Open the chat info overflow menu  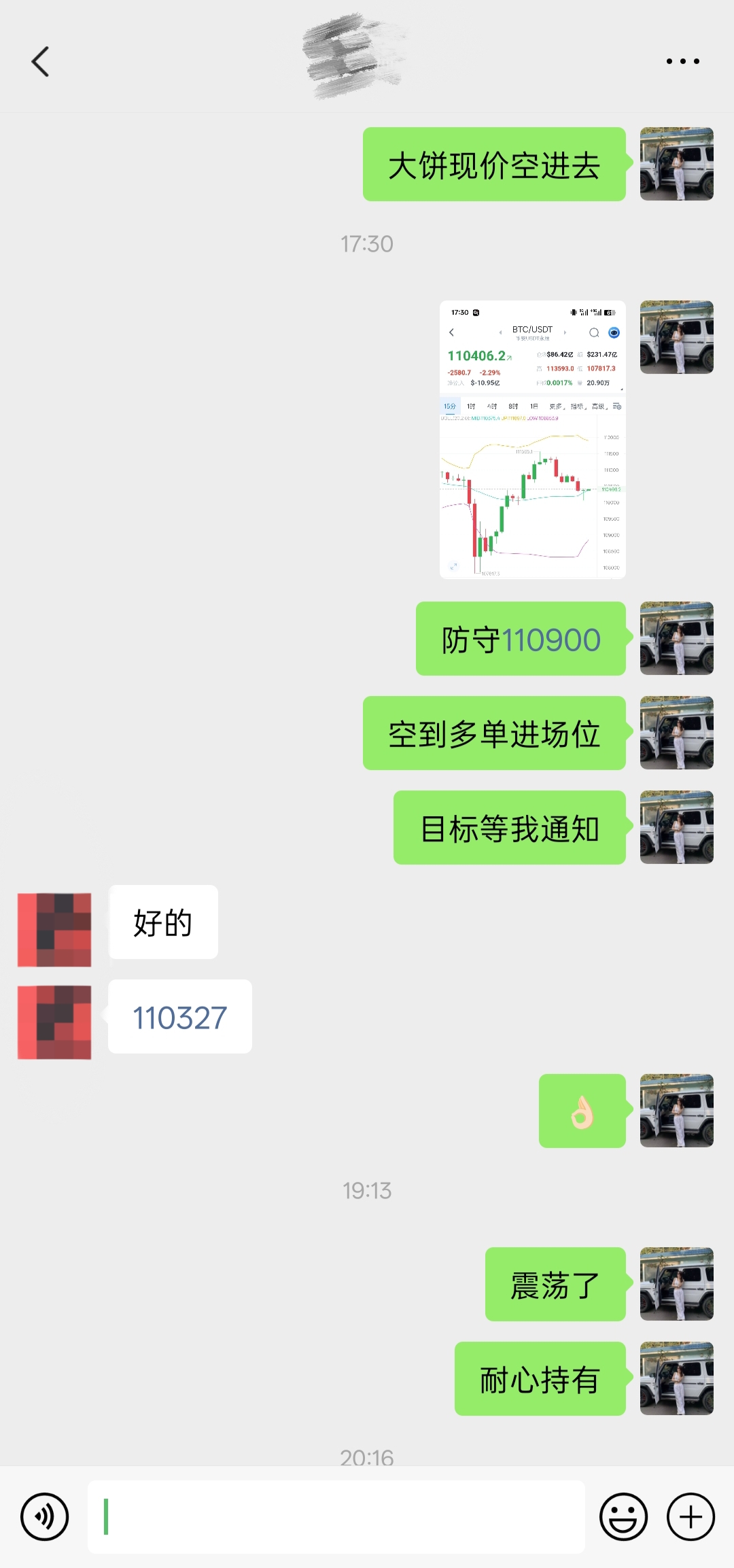[682, 61]
